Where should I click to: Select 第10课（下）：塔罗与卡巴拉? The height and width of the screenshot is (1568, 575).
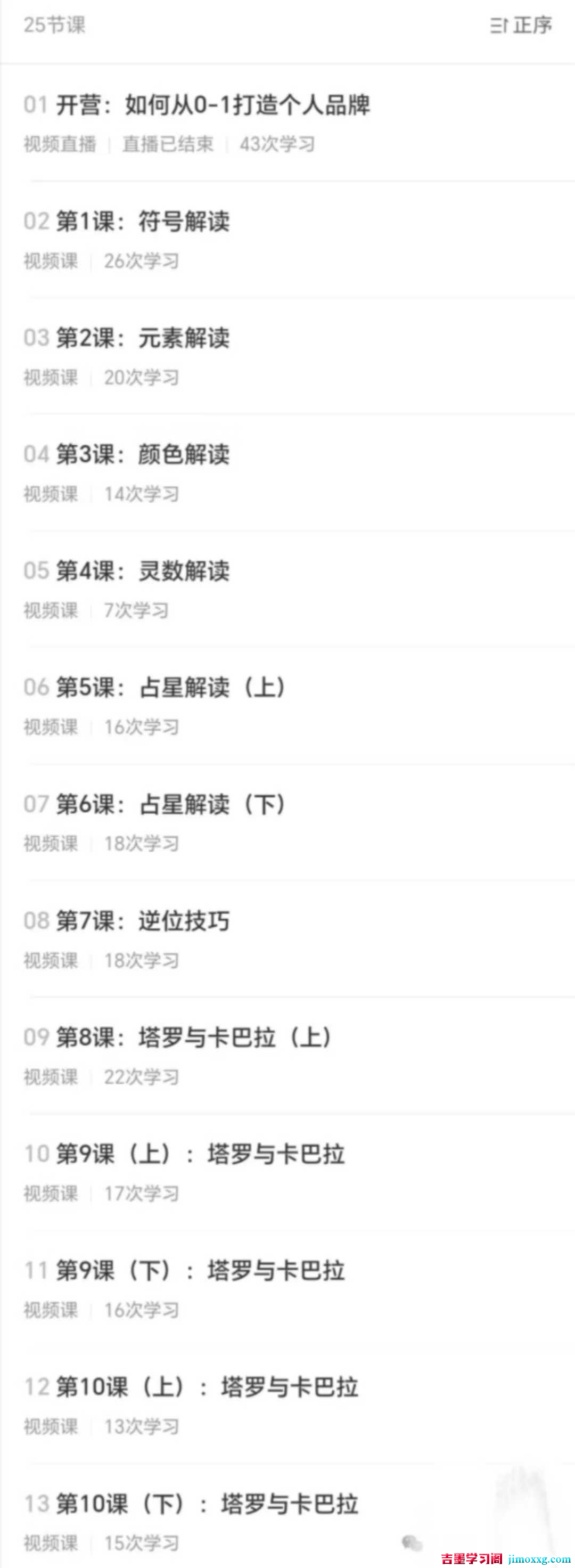[x=207, y=1504]
